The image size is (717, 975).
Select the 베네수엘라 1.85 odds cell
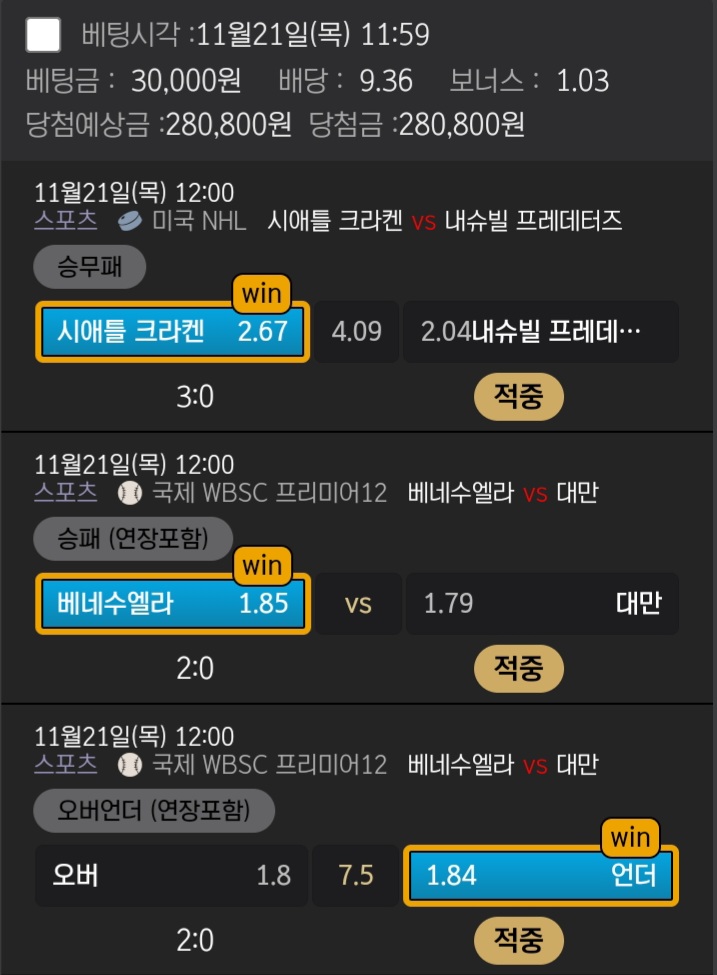pos(172,604)
